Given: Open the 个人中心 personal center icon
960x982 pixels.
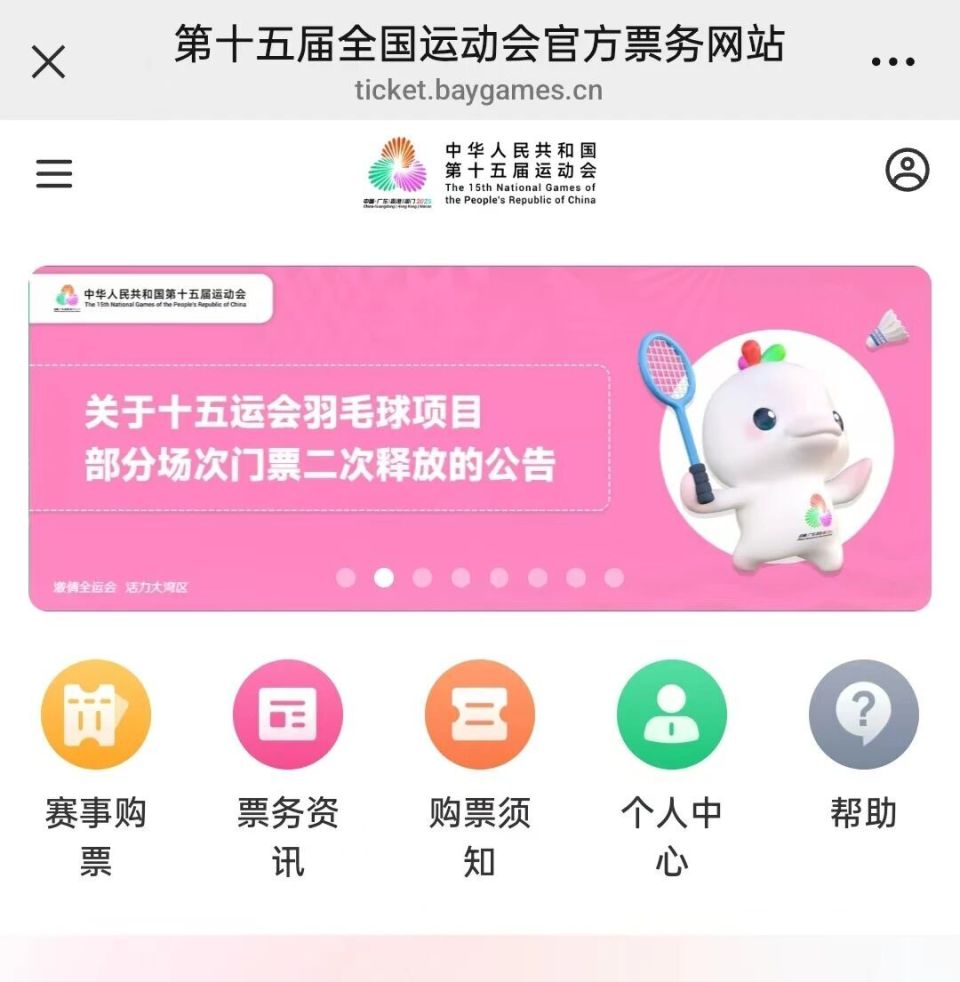Looking at the screenshot, I should (x=671, y=714).
